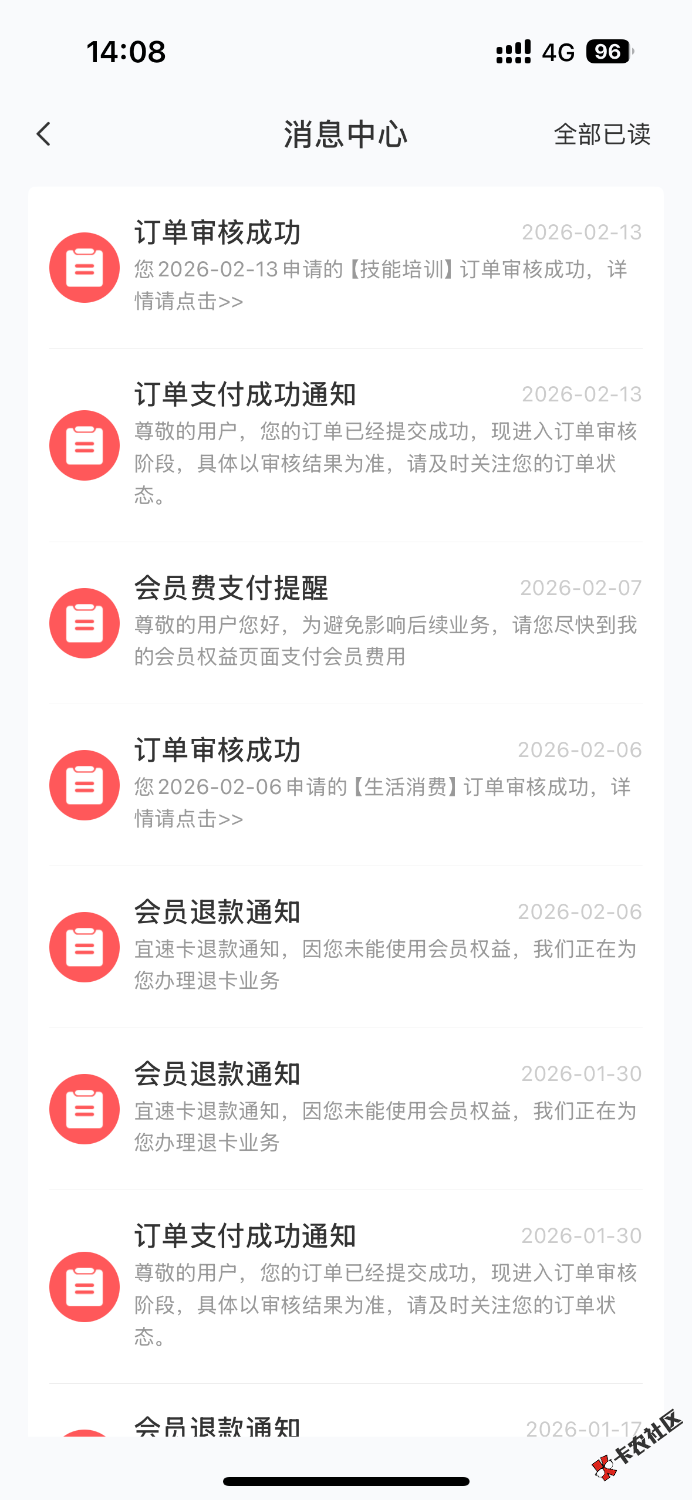The width and height of the screenshot is (692, 1500).
Task: Open 会员退款通知 dated 2026-01-17
Action: [345, 1426]
